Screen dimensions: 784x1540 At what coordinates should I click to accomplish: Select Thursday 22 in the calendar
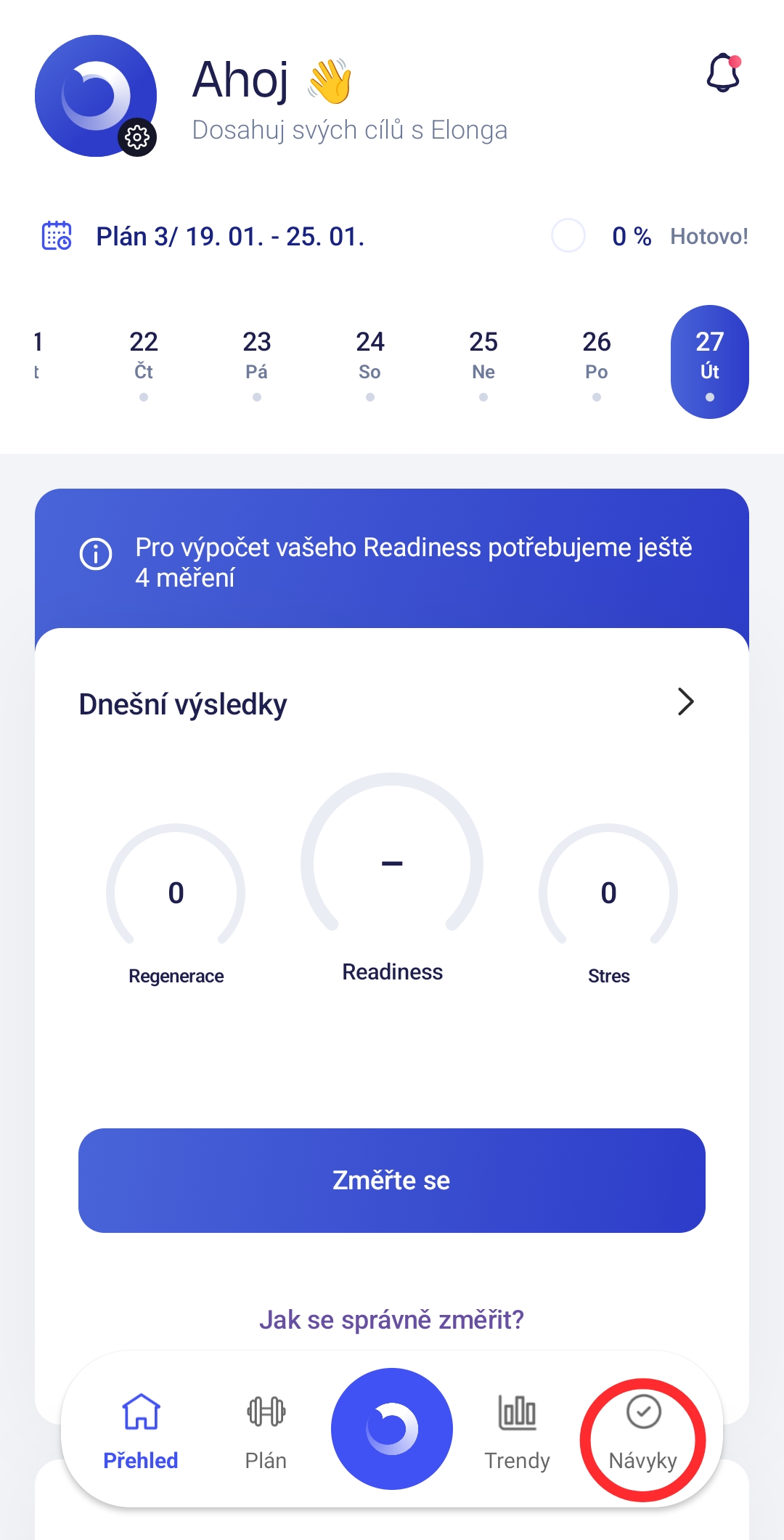144,361
